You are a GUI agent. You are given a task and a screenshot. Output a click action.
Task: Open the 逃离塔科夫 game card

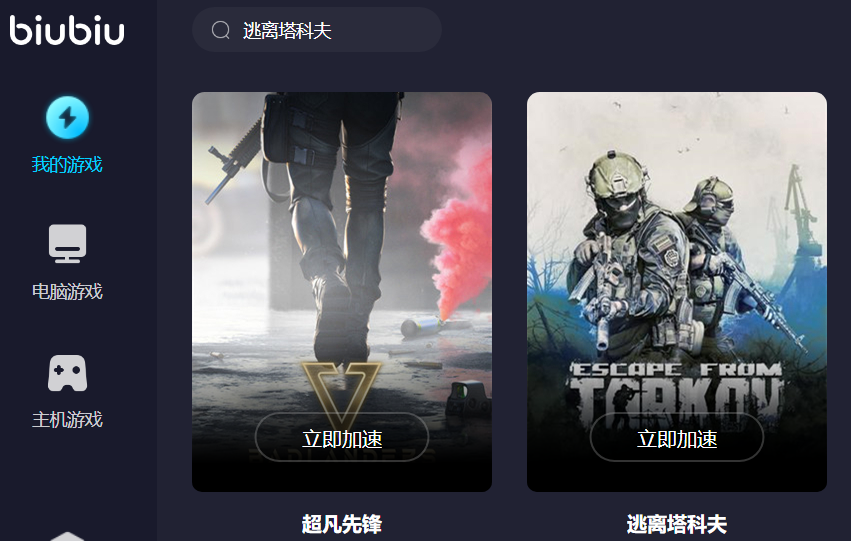pos(677,250)
